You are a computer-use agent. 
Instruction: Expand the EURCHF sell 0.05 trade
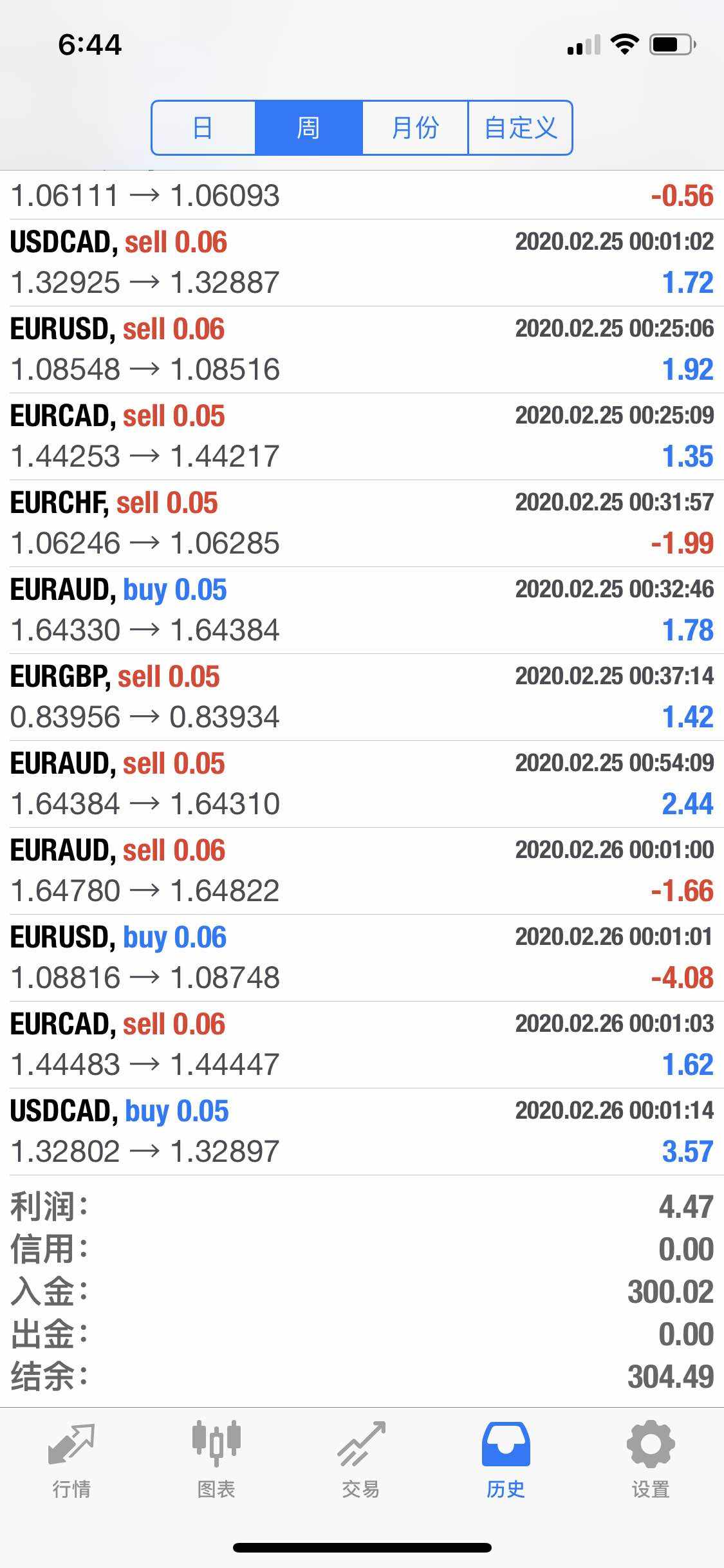362,523
